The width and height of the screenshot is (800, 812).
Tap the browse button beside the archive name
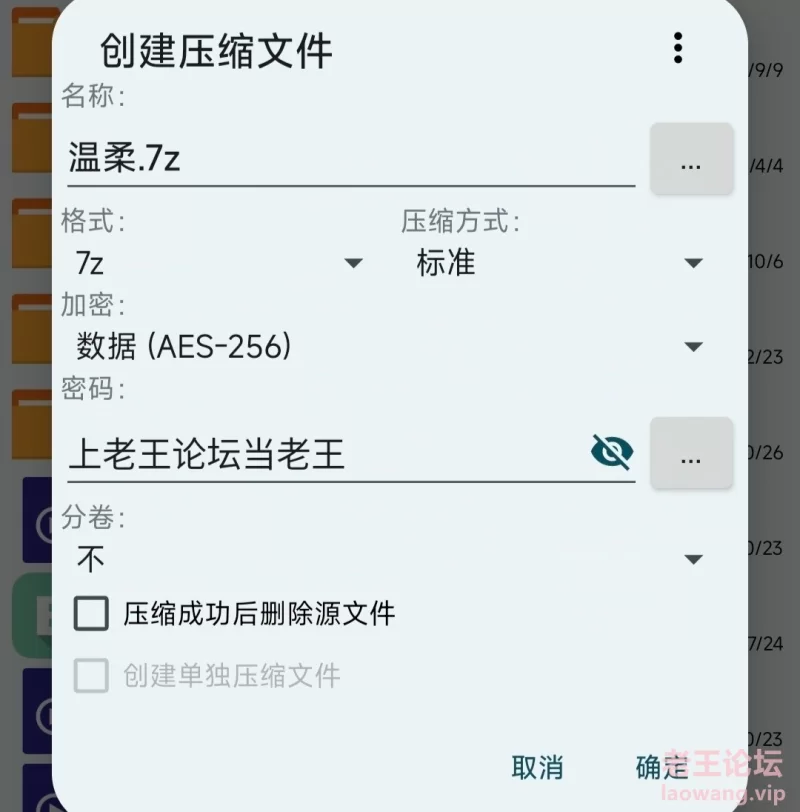(691, 158)
